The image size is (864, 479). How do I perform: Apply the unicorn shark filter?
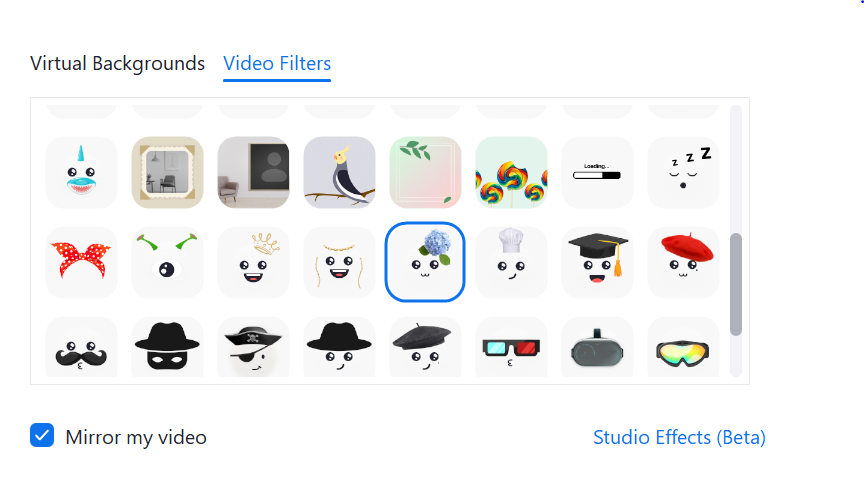[82, 172]
